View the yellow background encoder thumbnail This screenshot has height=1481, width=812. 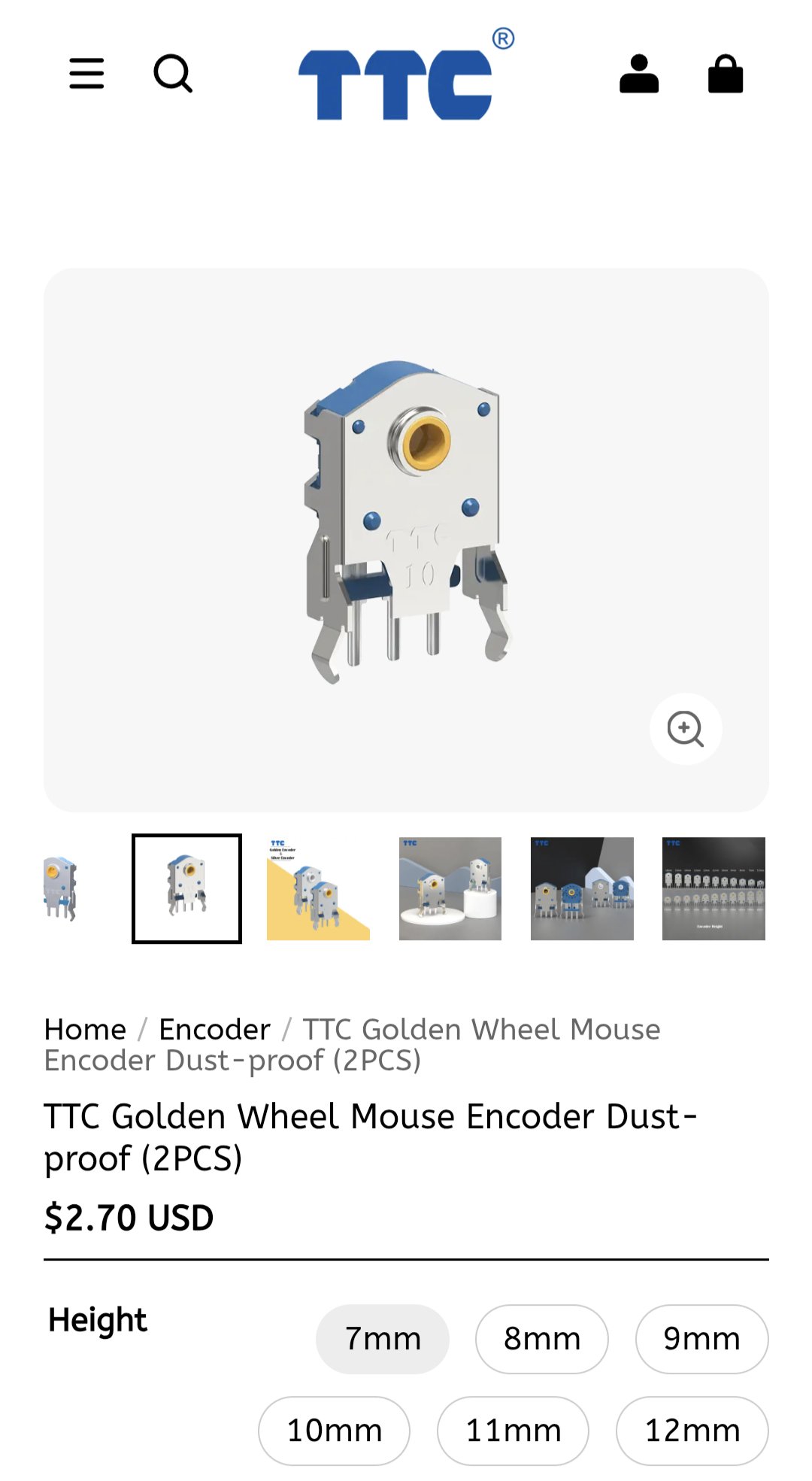click(x=318, y=888)
